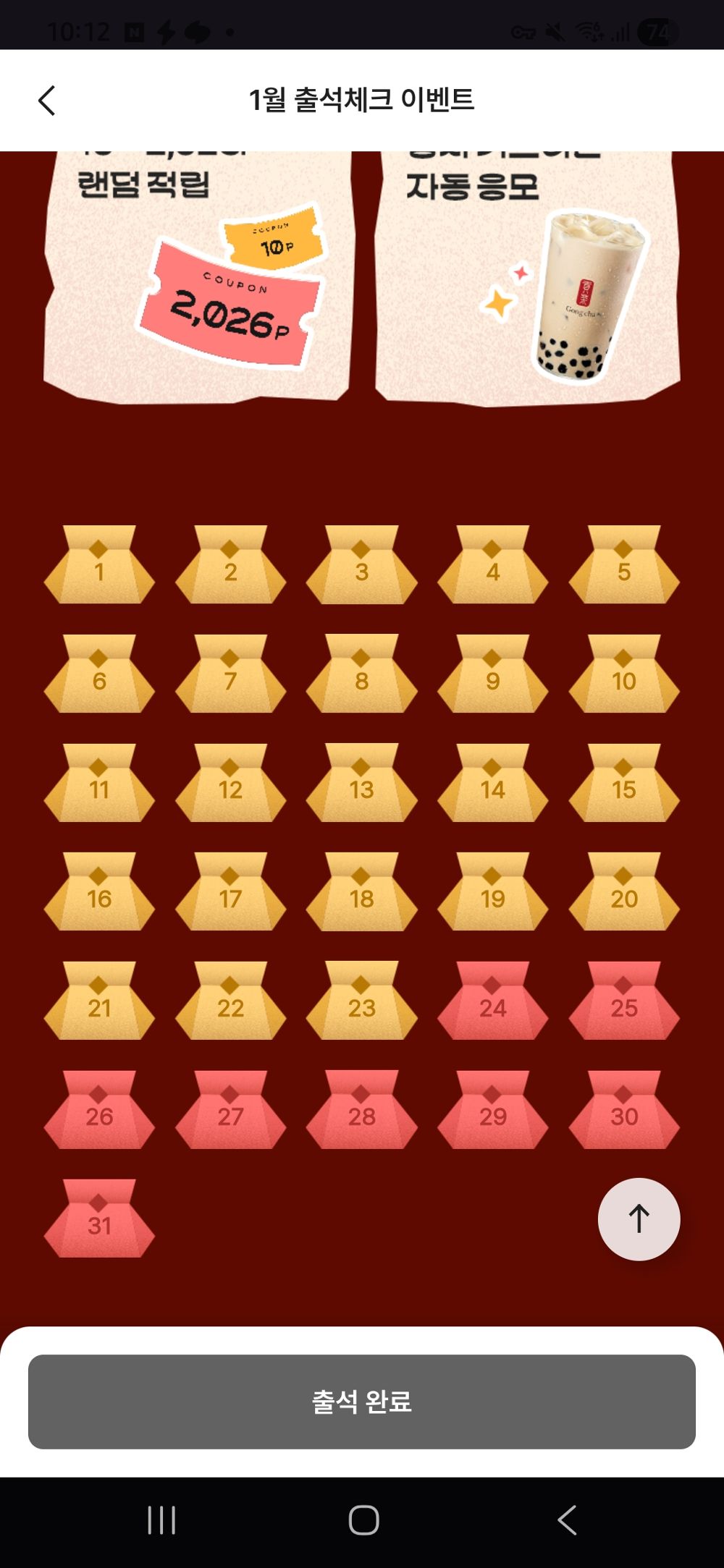Select the day 15 lucky pouch
Image resolution: width=724 pixels, height=1568 pixels.
pyautogui.click(x=623, y=784)
